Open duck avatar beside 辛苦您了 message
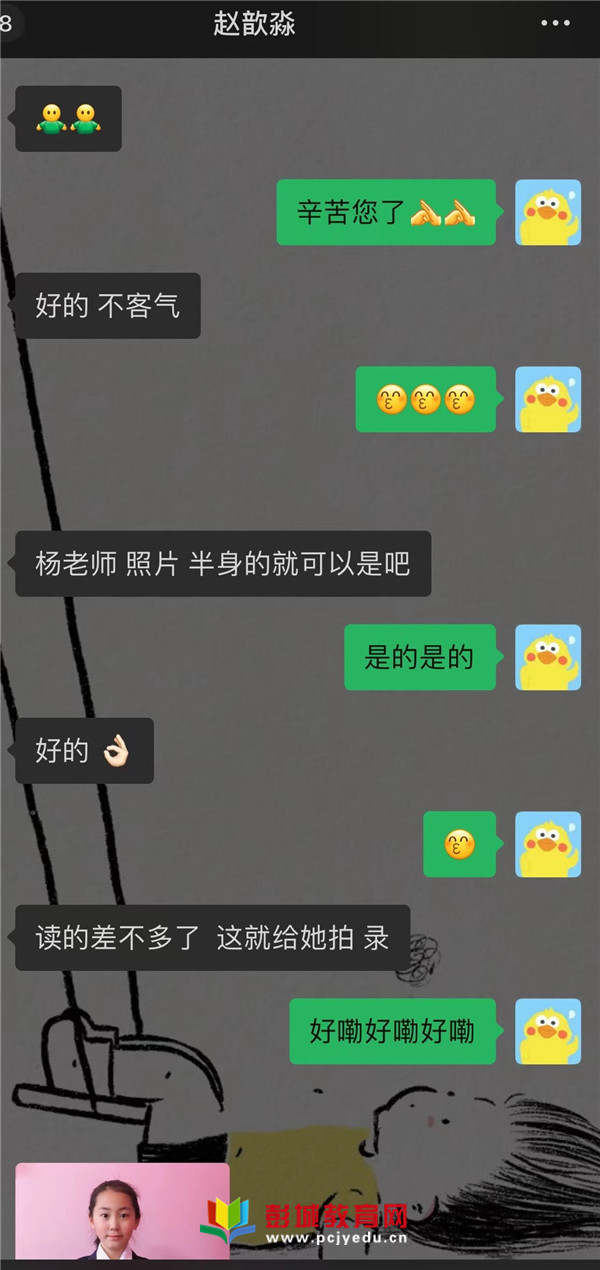 click(547, 213)
